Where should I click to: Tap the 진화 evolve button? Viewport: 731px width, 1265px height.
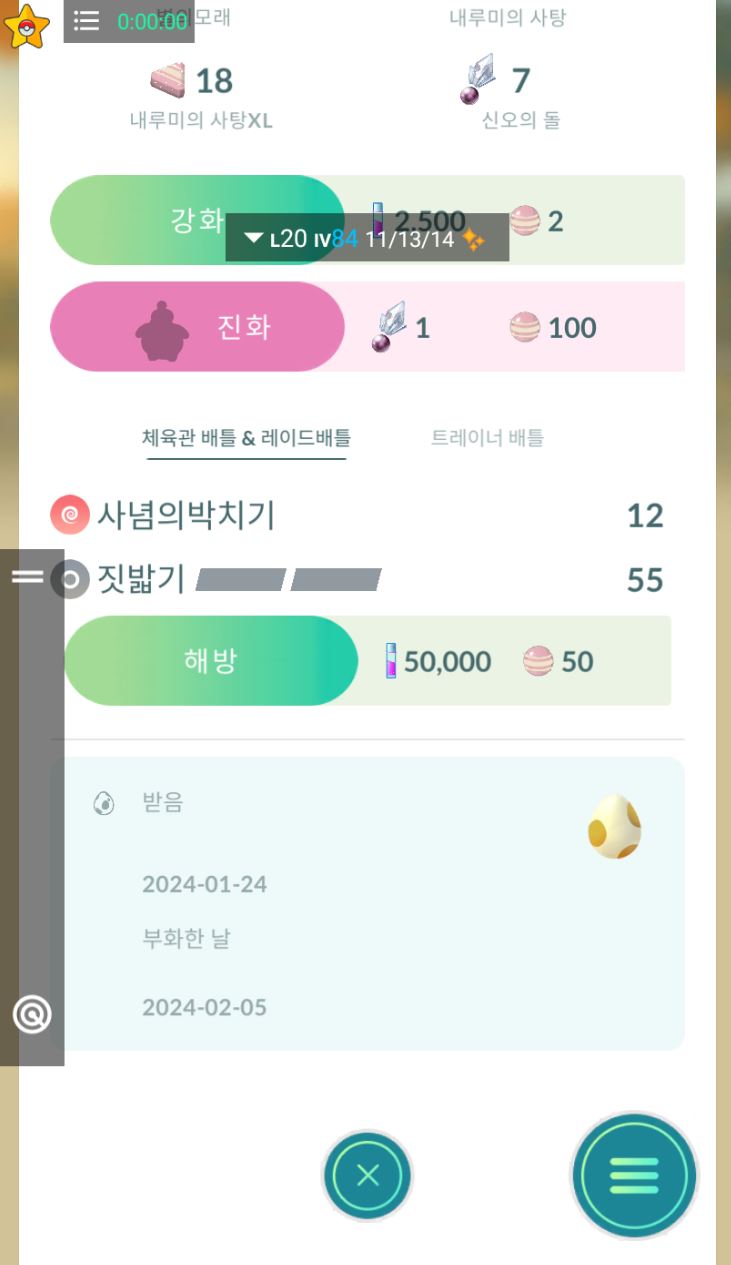coord(198,327)
